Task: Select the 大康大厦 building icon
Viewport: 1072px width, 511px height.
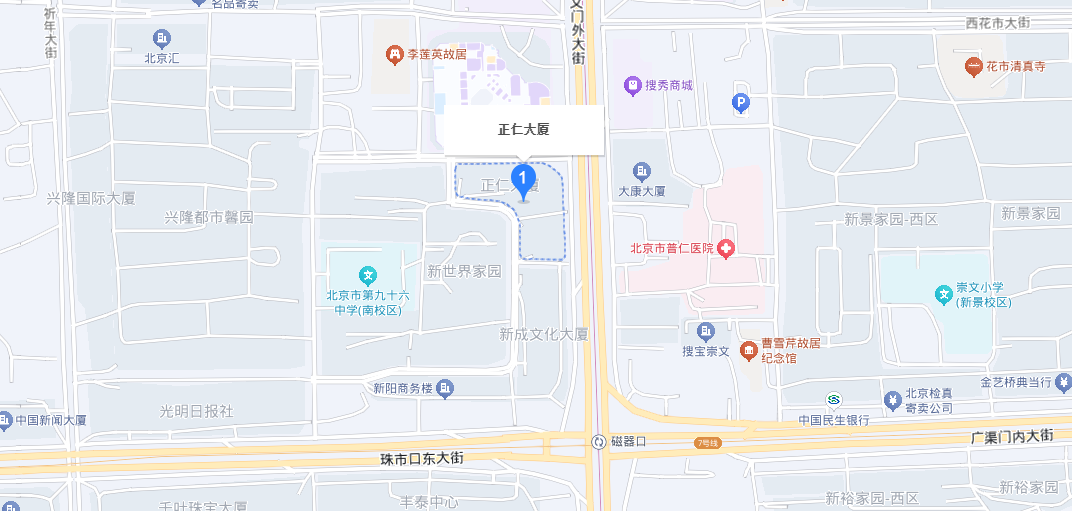Action: [641, 171]
